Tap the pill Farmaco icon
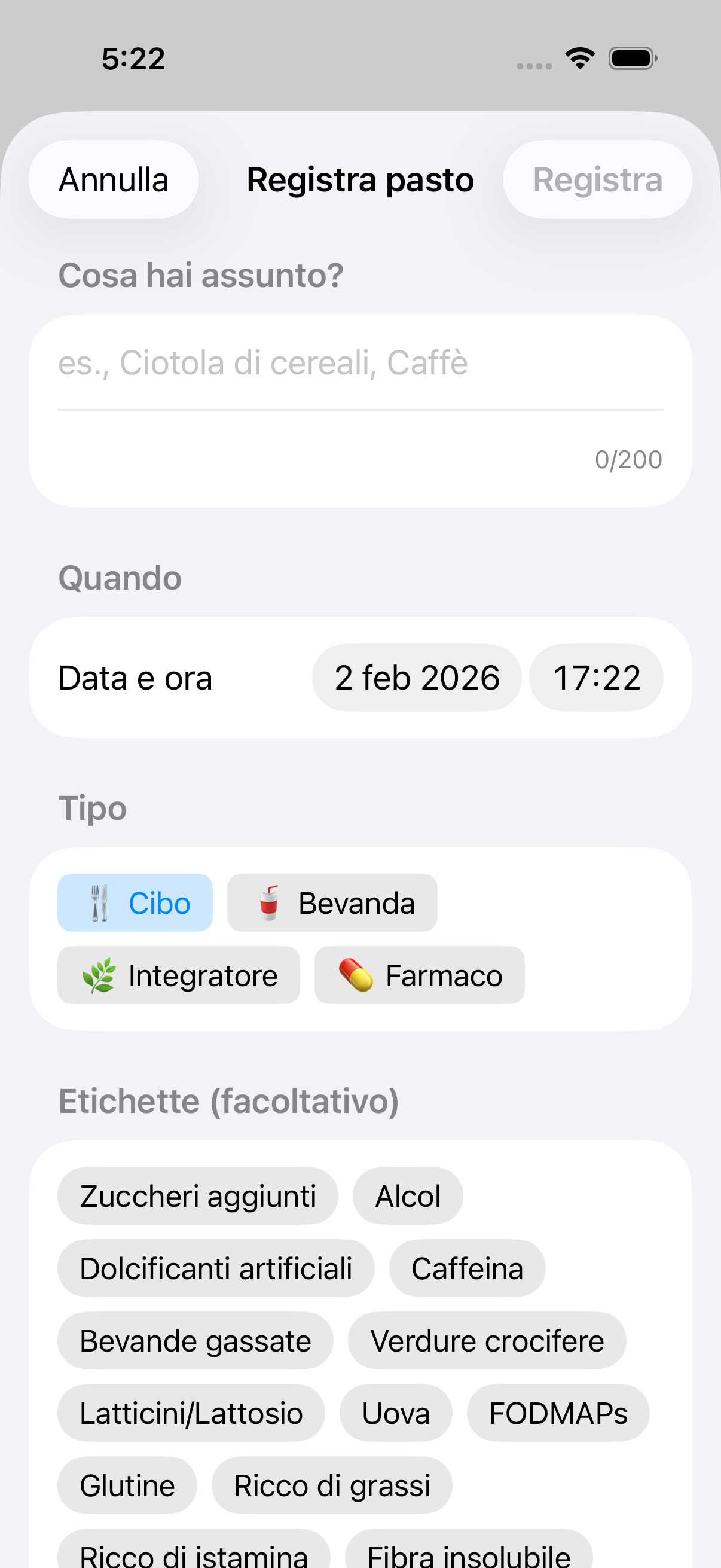The image size is (721, 1568). click(356, 975)
